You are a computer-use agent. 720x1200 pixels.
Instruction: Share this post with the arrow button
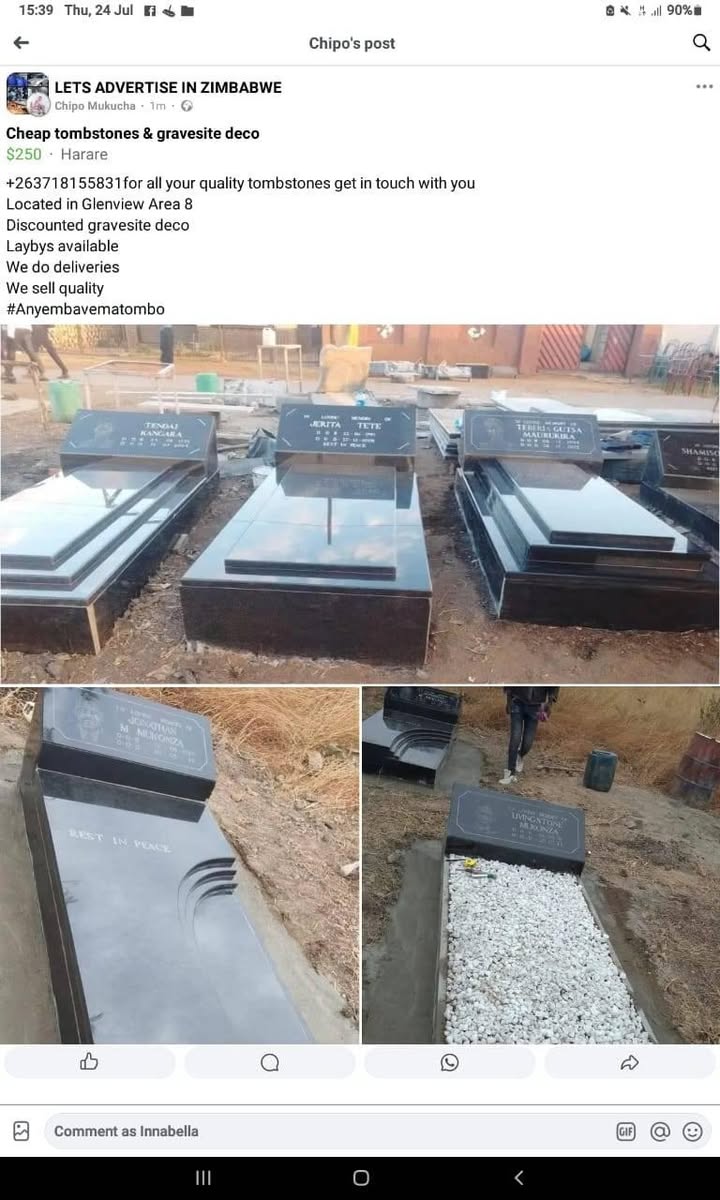[x=629, y=1062]
